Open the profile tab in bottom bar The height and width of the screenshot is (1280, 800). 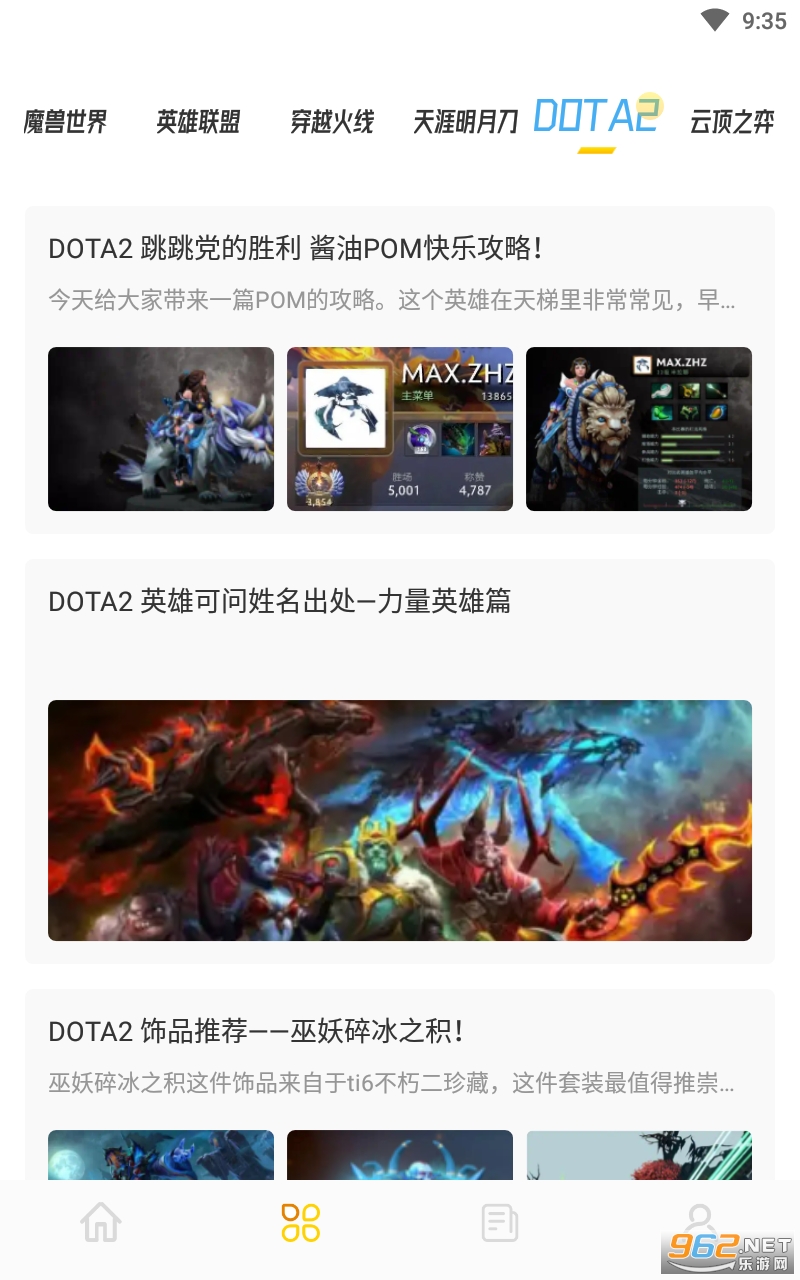point(699,1220)
